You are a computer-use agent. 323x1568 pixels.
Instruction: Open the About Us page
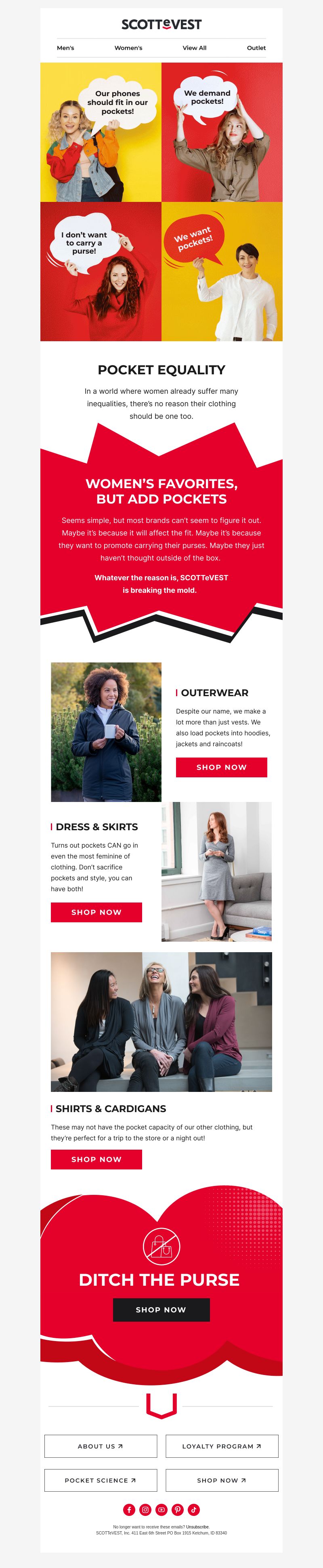coord(101,1446)
